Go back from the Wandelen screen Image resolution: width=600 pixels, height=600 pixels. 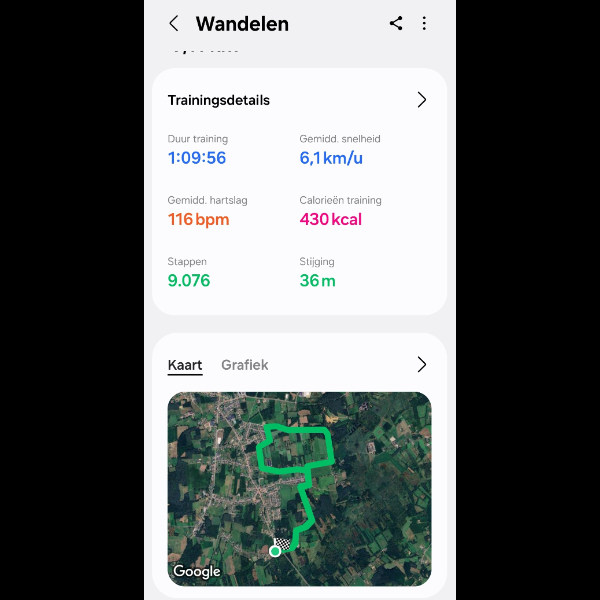[x=174, y=23]
